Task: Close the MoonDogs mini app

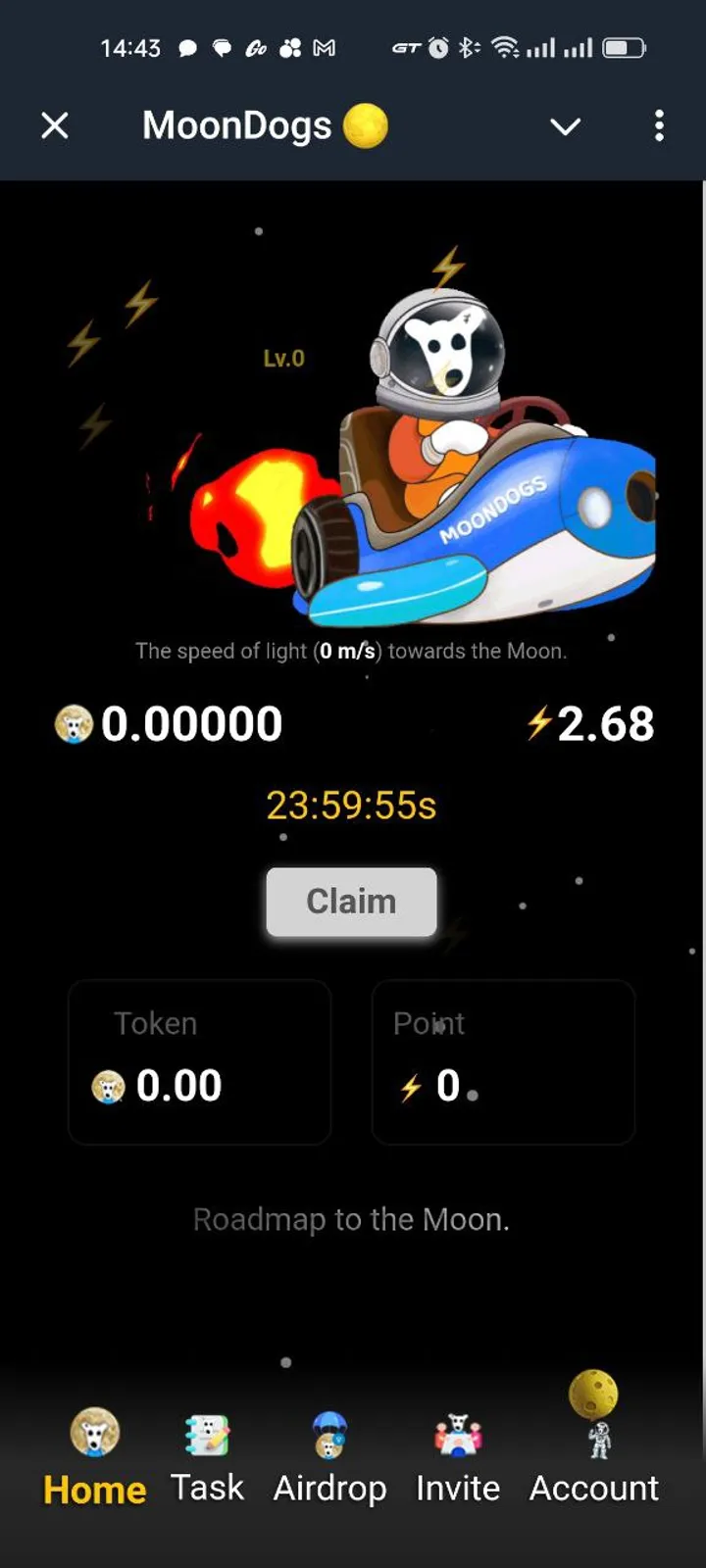Action: tap(55, 125)
